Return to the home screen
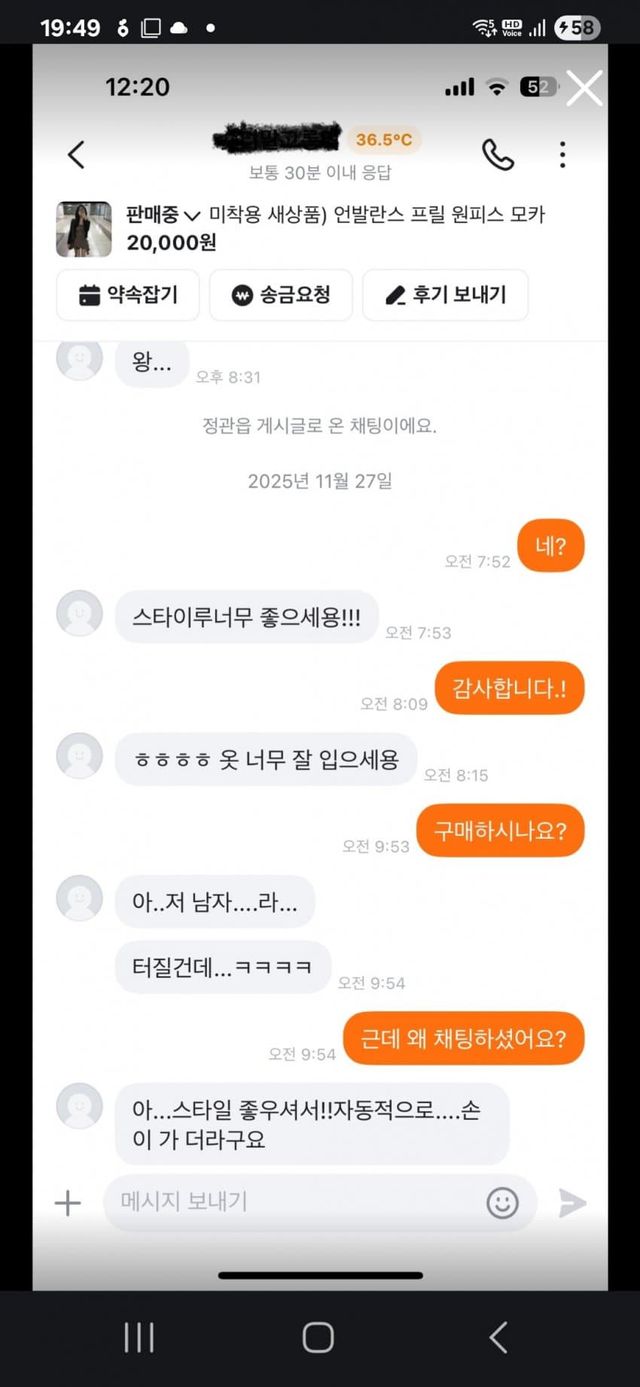Viewport: 640px width, 1387px height. 318,1337
